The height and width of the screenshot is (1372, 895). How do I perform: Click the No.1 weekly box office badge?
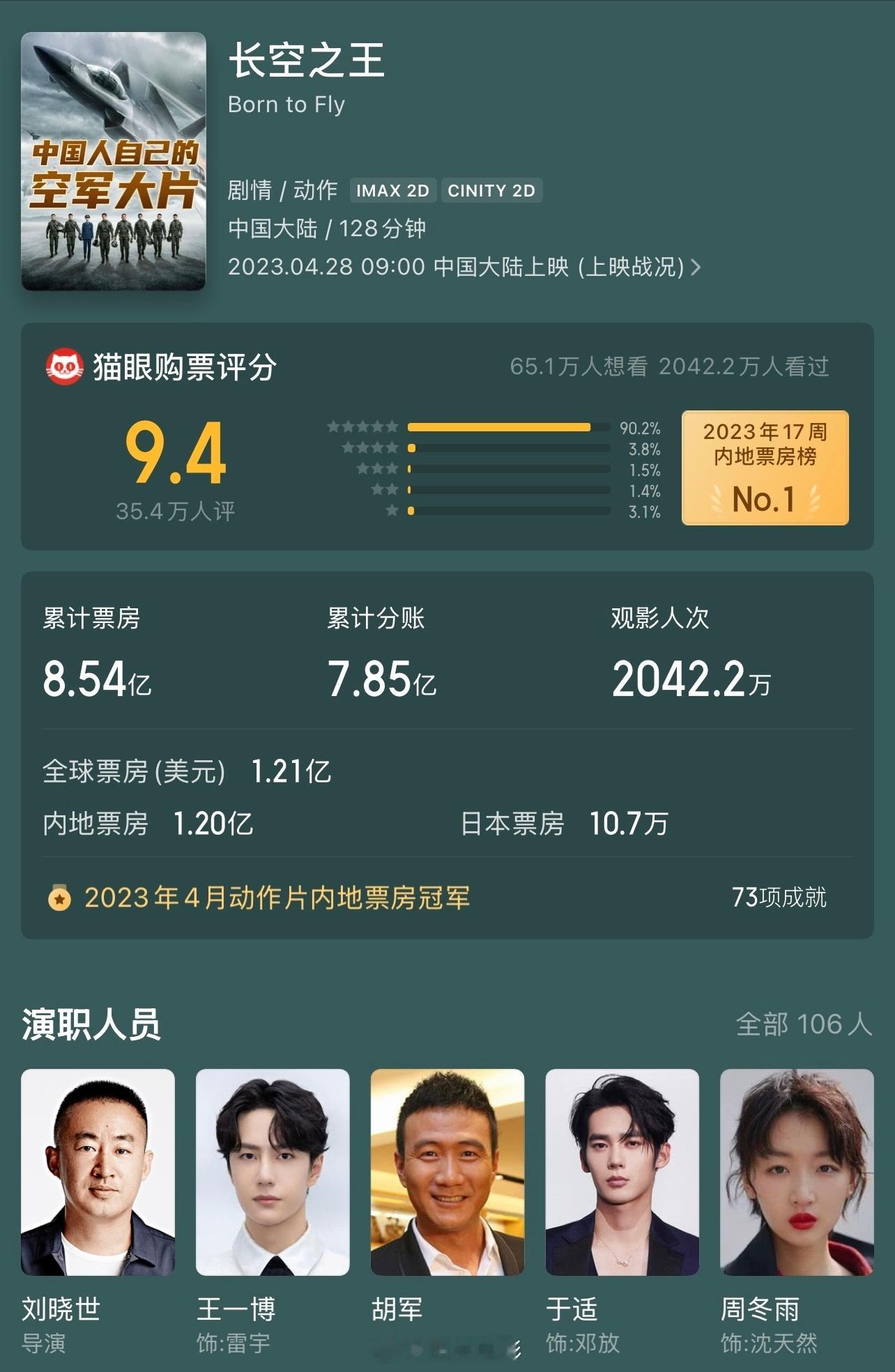pyautogui.click(x=764, y=468)
